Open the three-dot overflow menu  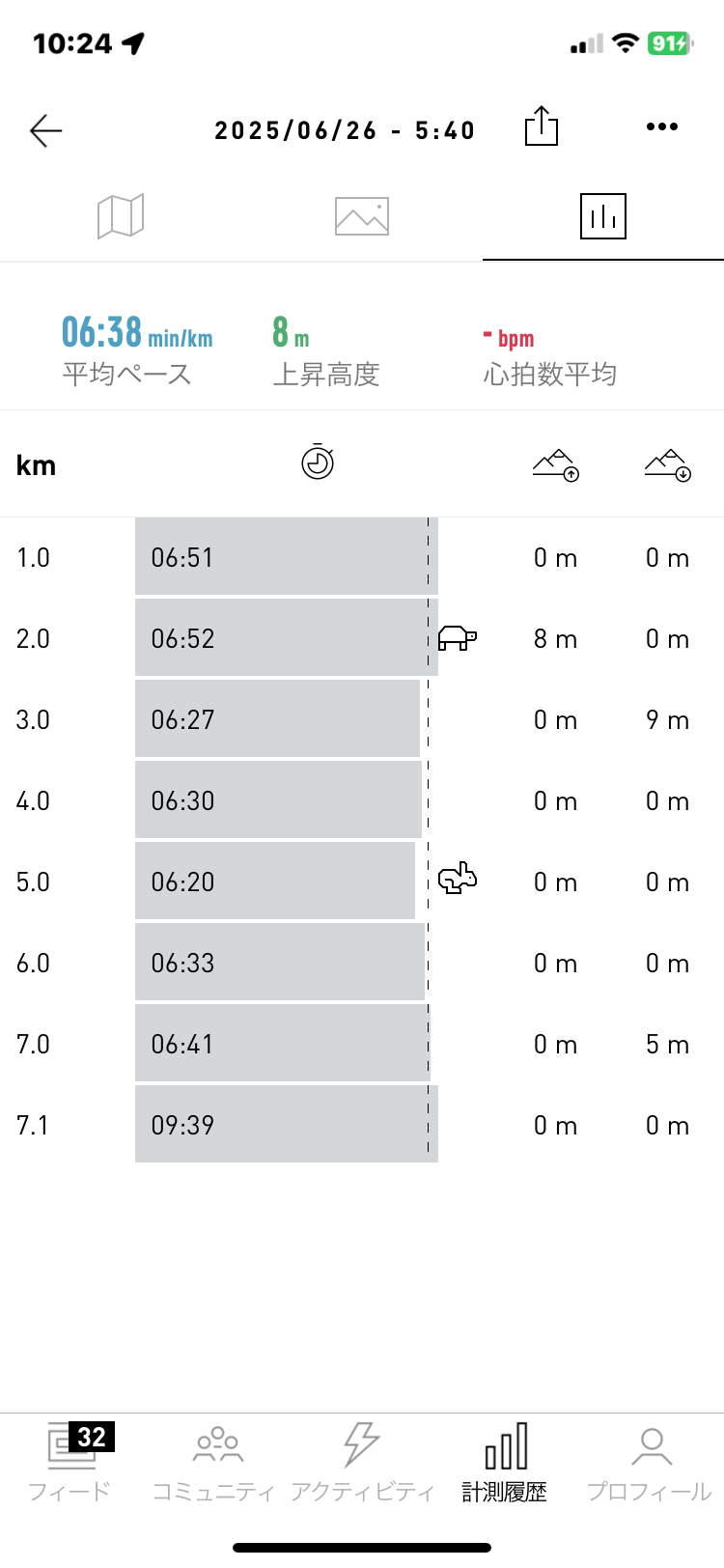662,126
